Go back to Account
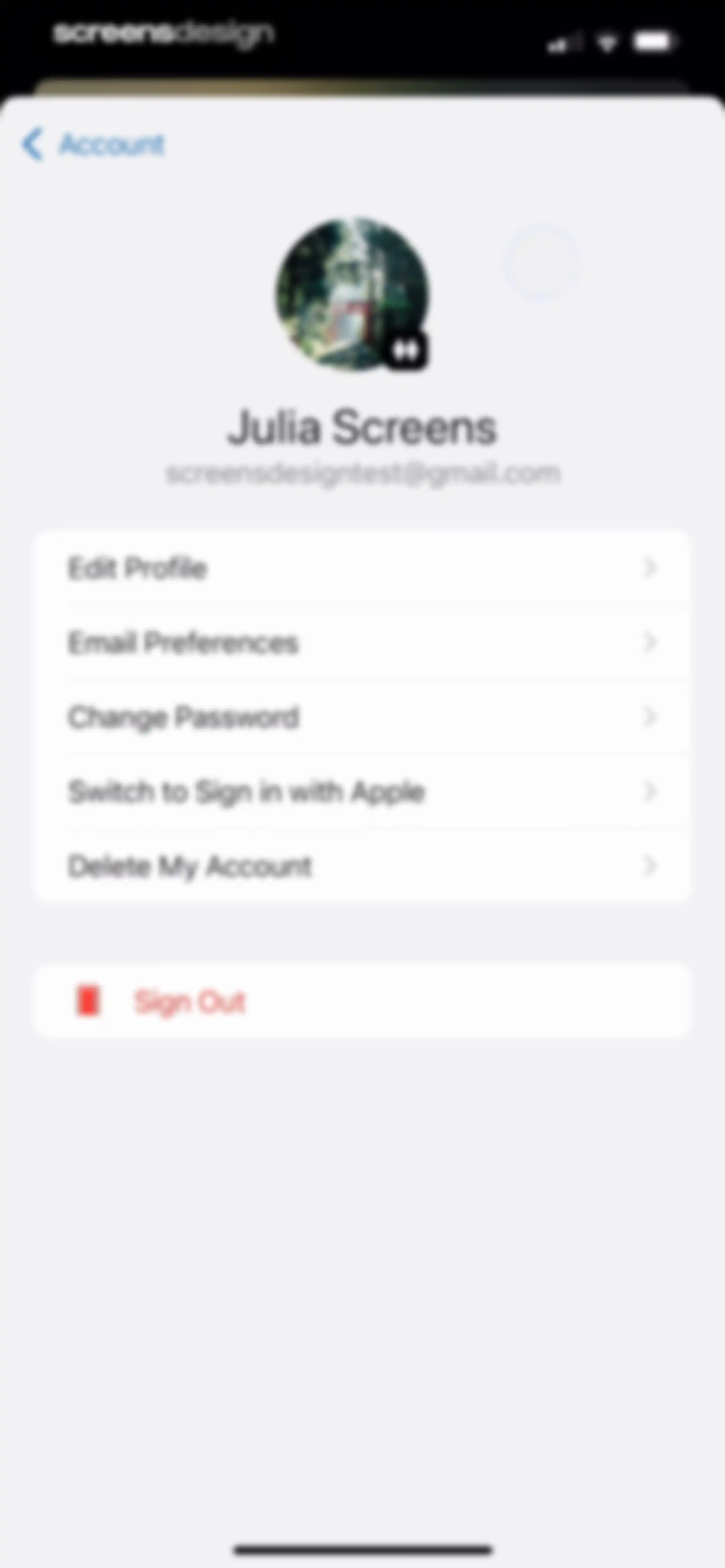 93,144
